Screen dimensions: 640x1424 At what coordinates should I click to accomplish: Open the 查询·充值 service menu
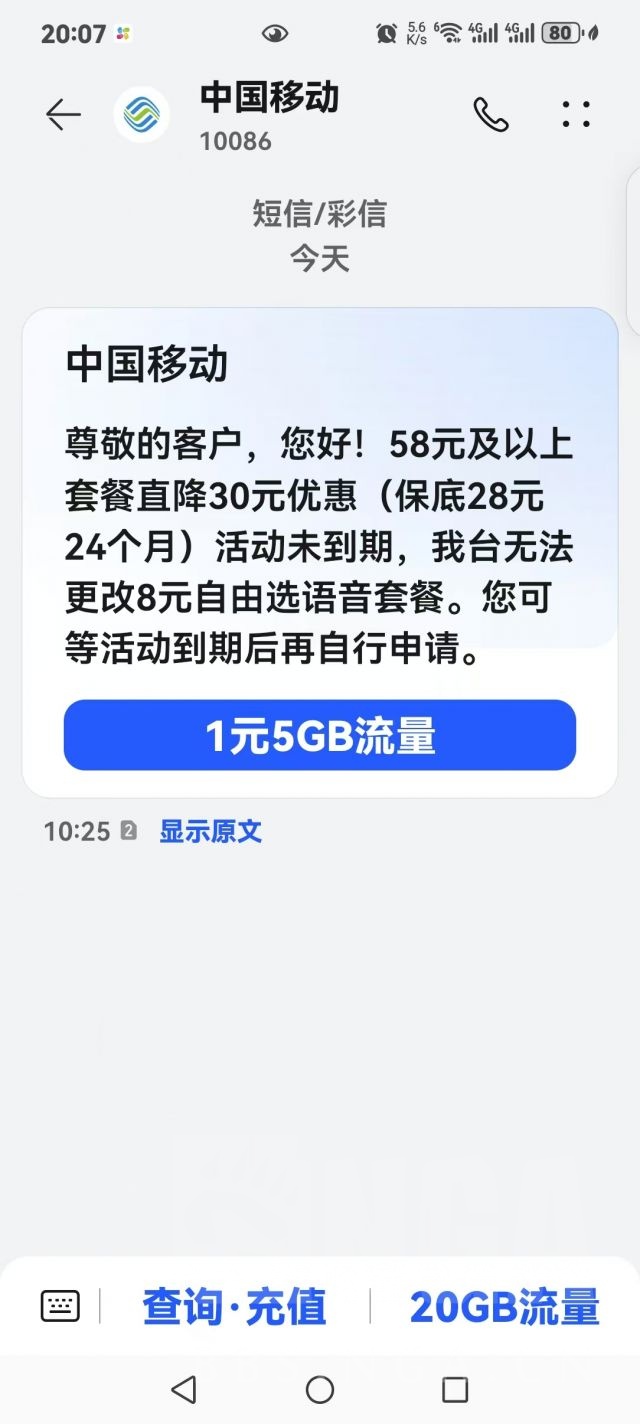pyautogui.click(x=235, y=1306)
